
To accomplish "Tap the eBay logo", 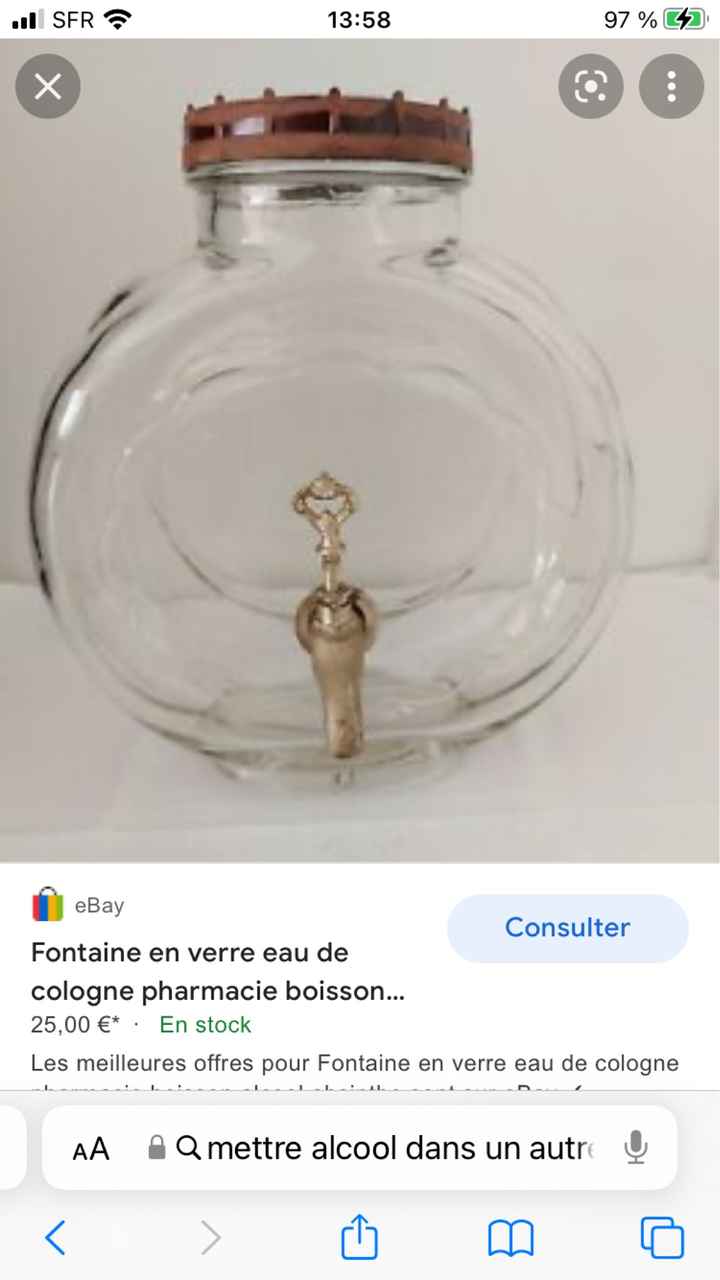I will (46, 905).
